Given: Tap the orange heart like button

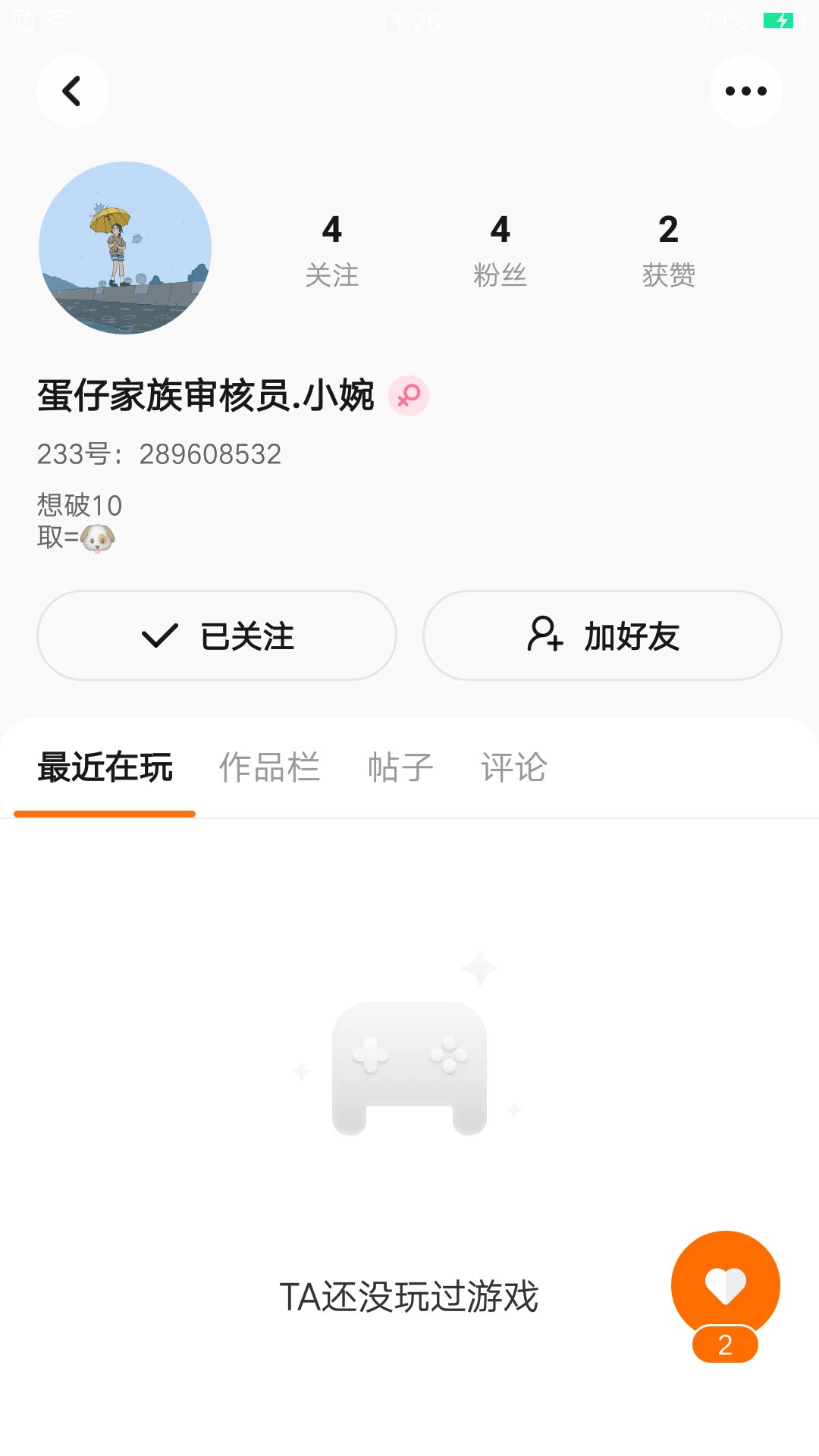Looking at the screenshot, I should [x=726, y=1285].
